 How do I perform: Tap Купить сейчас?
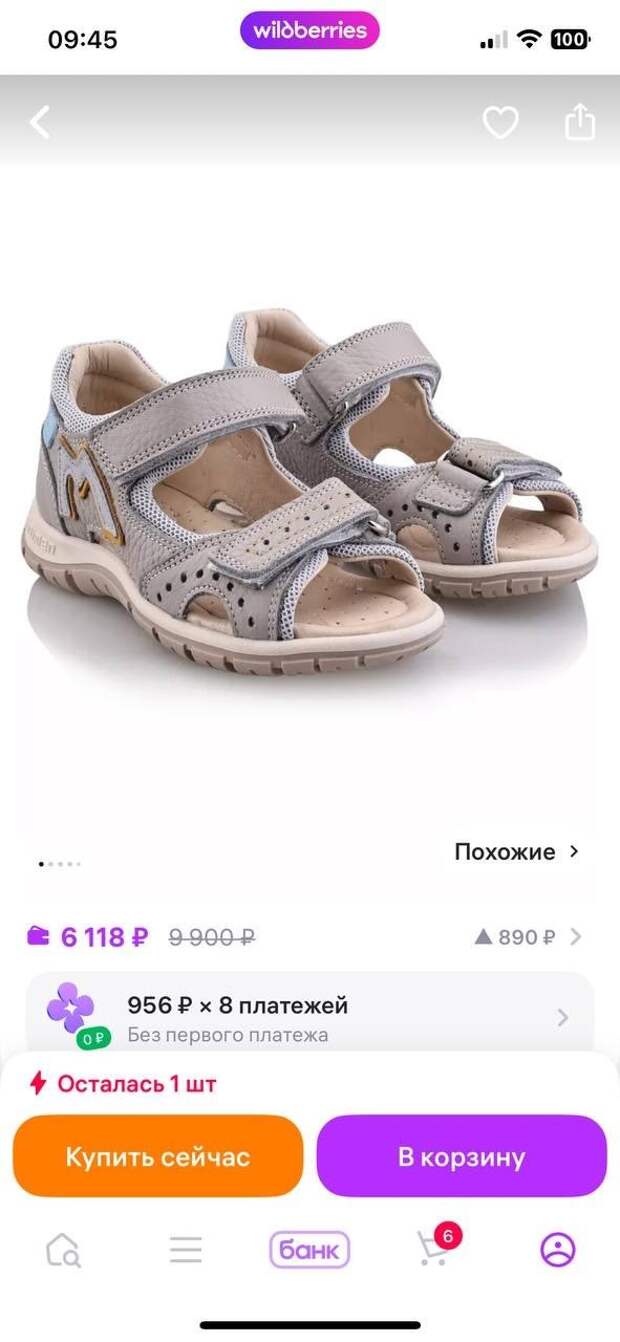158,1157
